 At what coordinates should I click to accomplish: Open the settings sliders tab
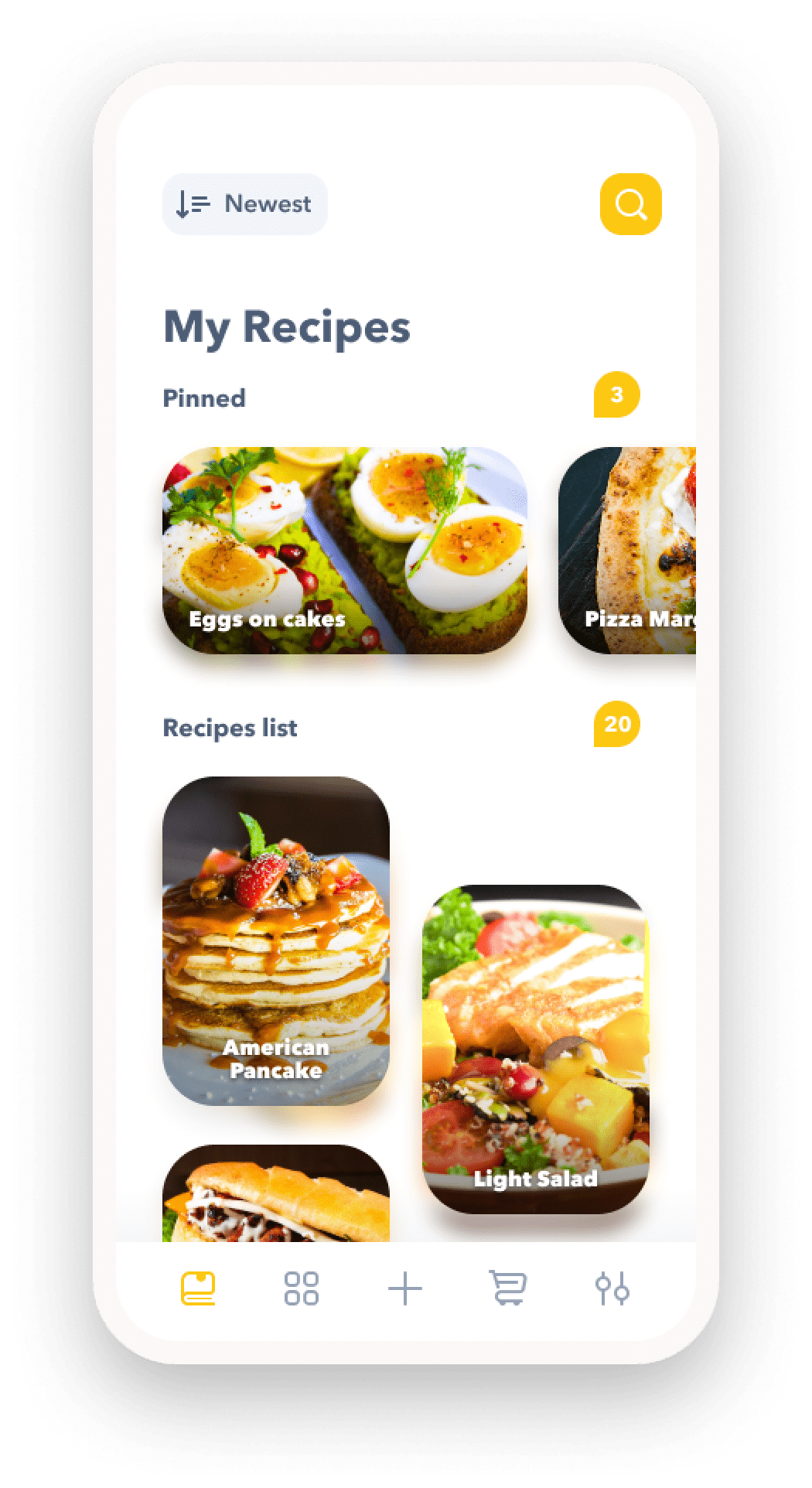point(612,1289)
